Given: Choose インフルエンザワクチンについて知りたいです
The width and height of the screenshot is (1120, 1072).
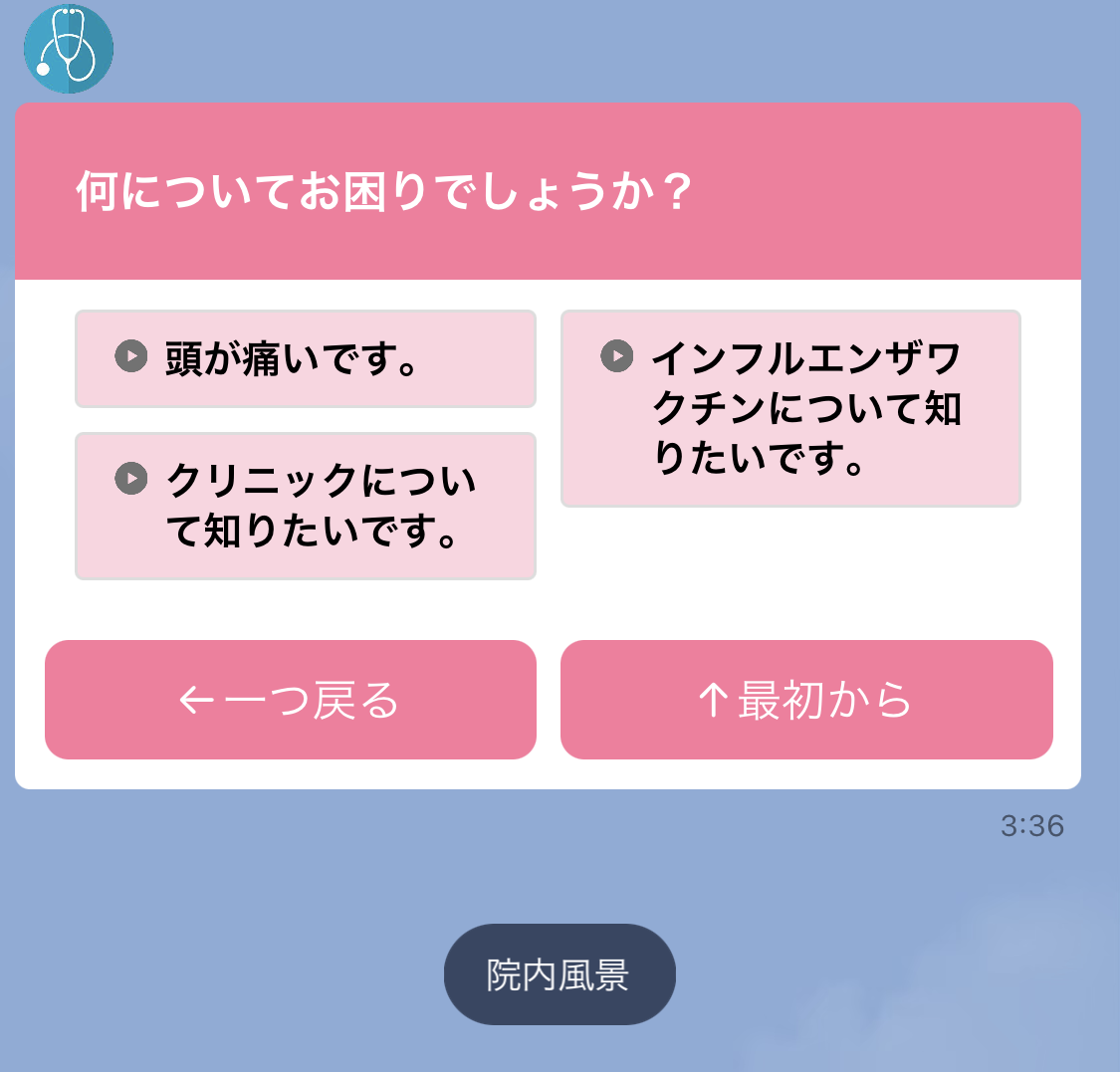Looking at the screenshot, I should click(x=790, y=408).
